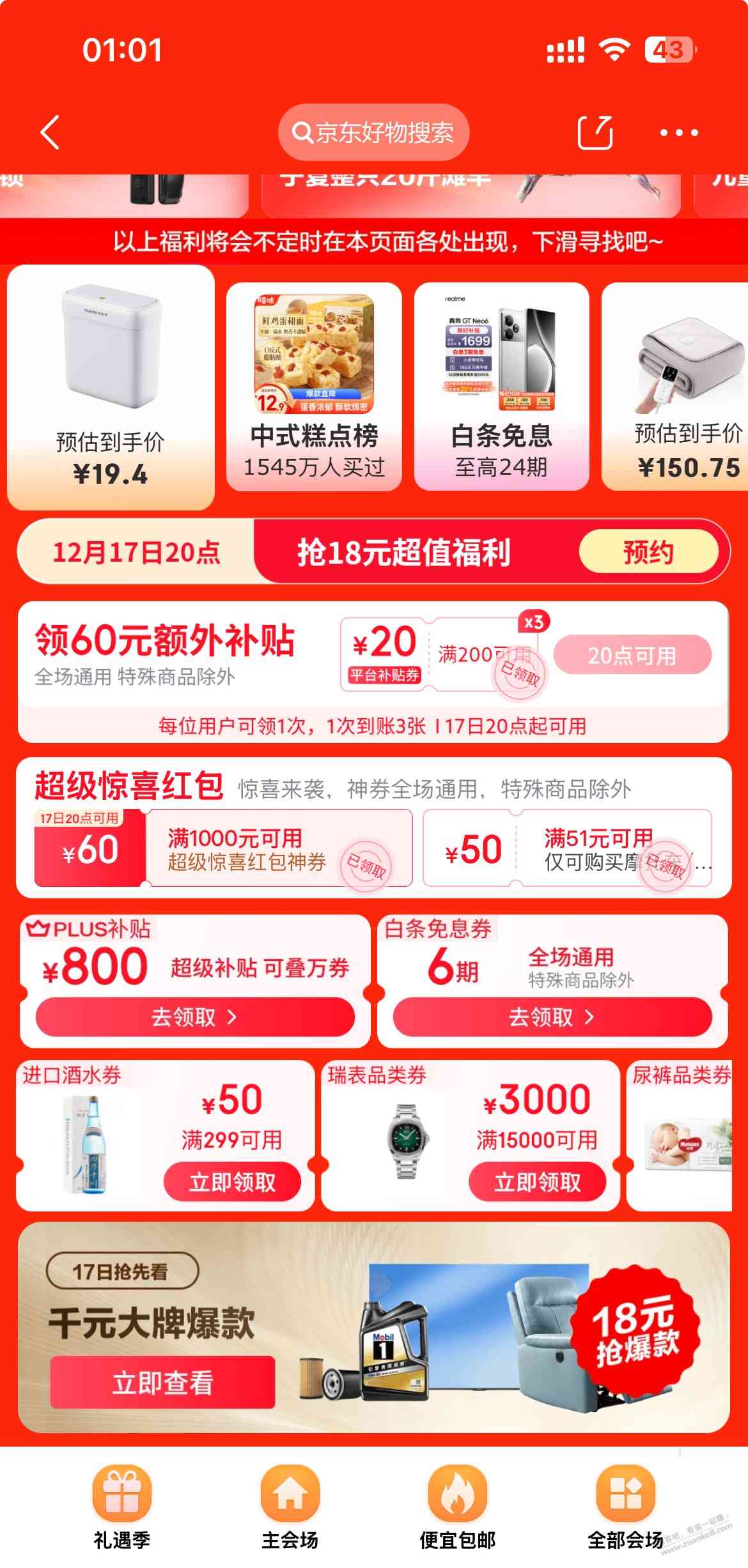
Task: Tap 立即查看 on 千元大牌爆款 banner
Action: (x=162, y=1382)
